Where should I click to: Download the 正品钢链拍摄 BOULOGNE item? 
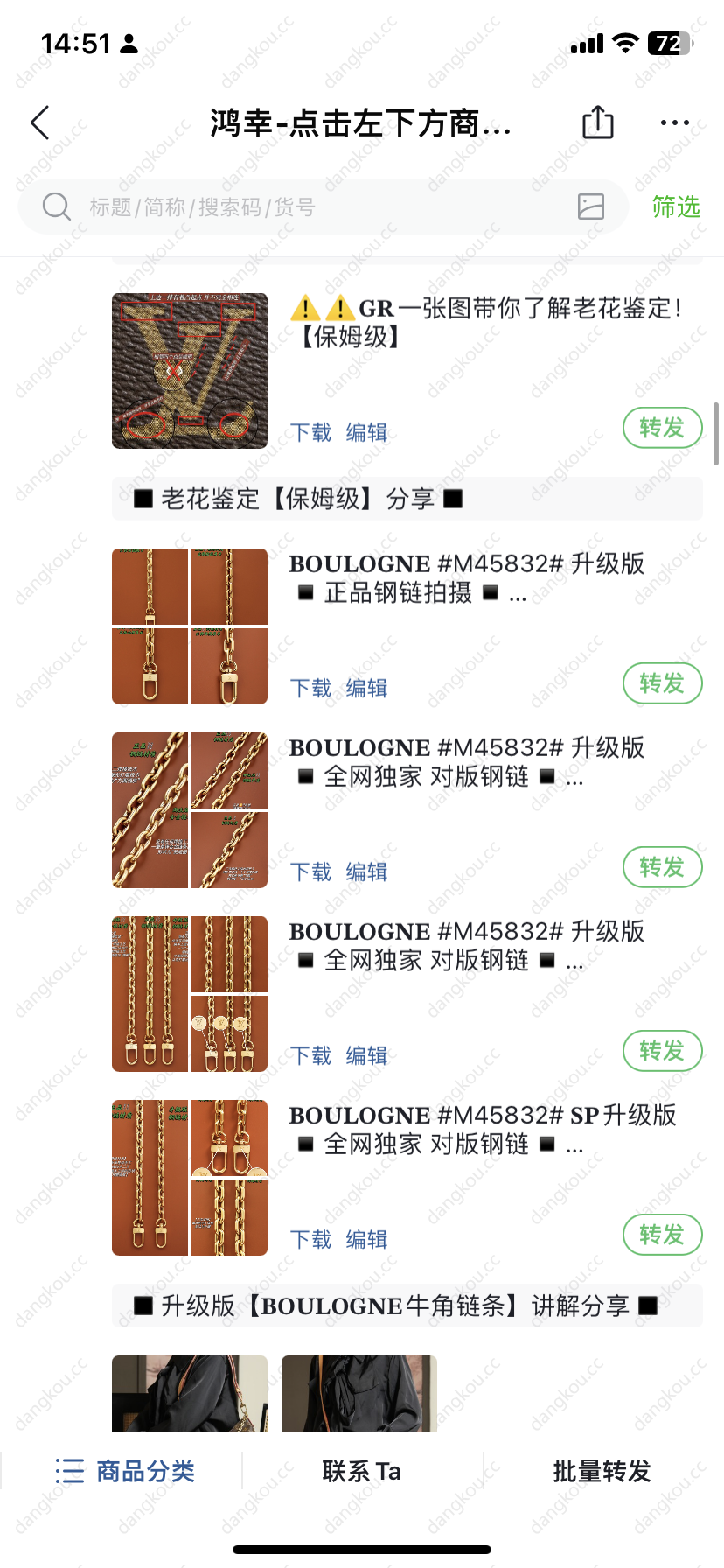coord(311,688)
